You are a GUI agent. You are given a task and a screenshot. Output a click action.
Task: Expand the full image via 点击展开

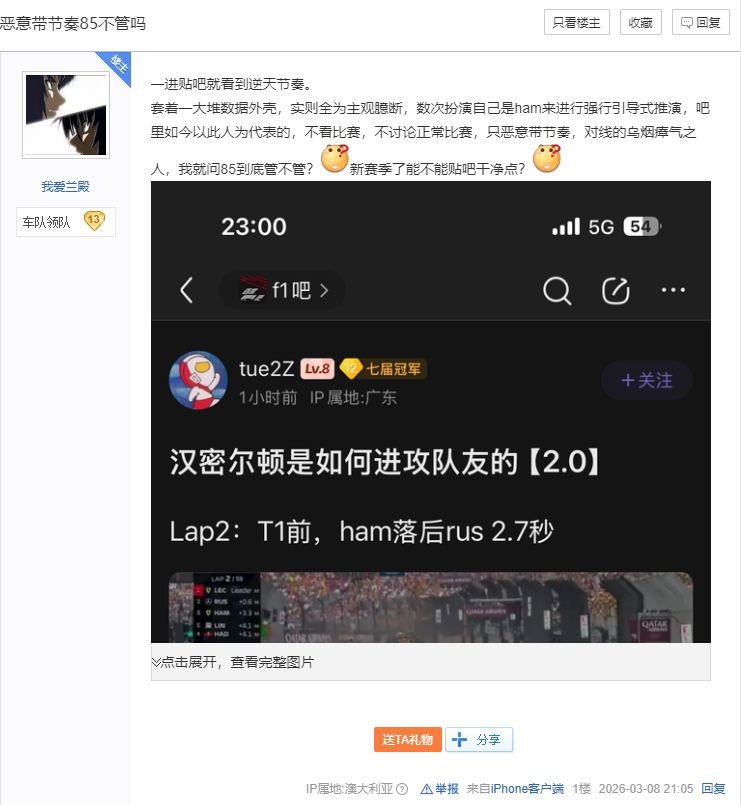pyautogui.click(x=232, y=662)
